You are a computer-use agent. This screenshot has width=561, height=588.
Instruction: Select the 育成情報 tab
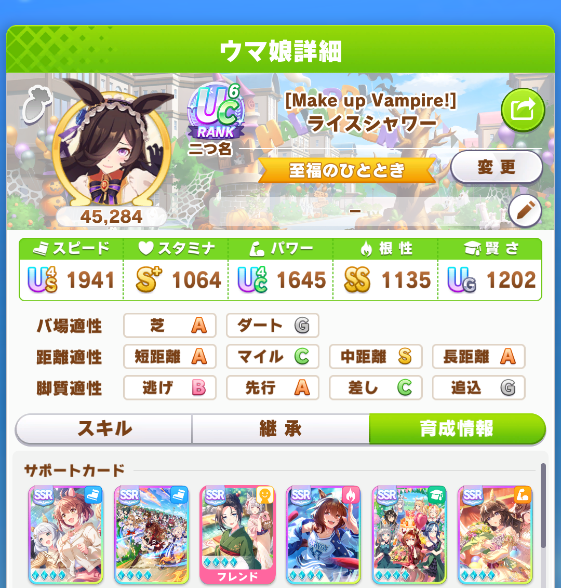click(x=457, y=429)
